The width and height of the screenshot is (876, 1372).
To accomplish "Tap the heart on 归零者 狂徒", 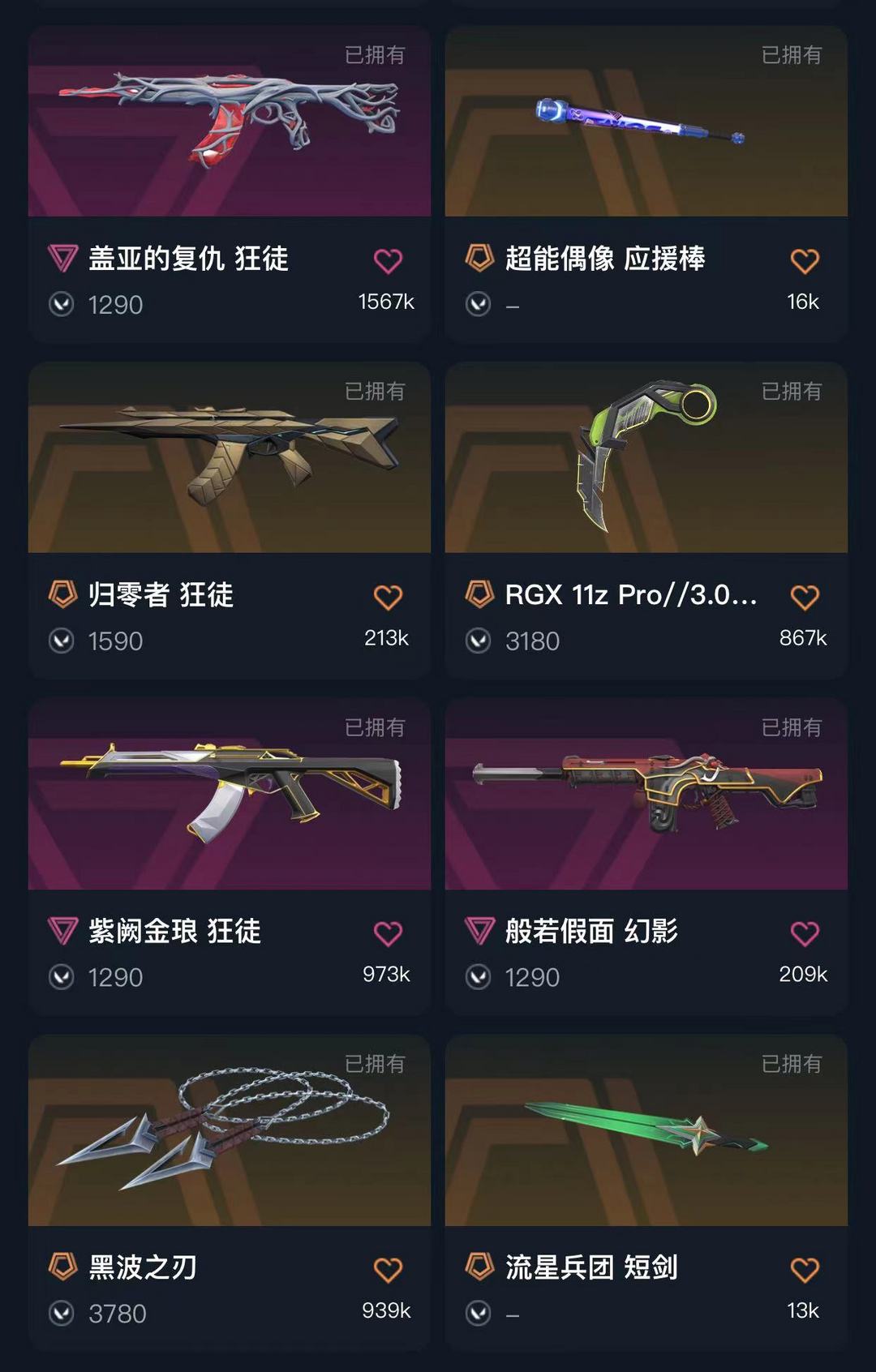I will 388,598.
